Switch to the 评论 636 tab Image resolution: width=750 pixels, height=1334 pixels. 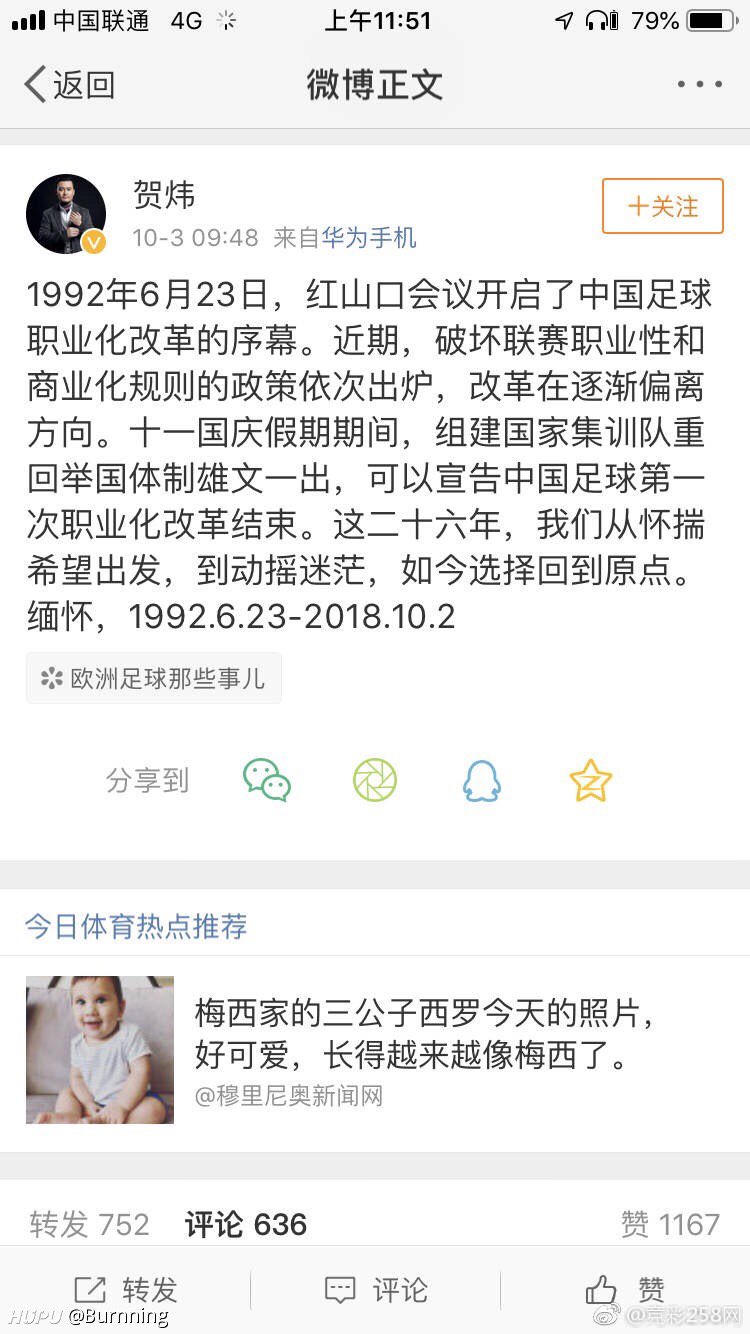[246, 1224]
